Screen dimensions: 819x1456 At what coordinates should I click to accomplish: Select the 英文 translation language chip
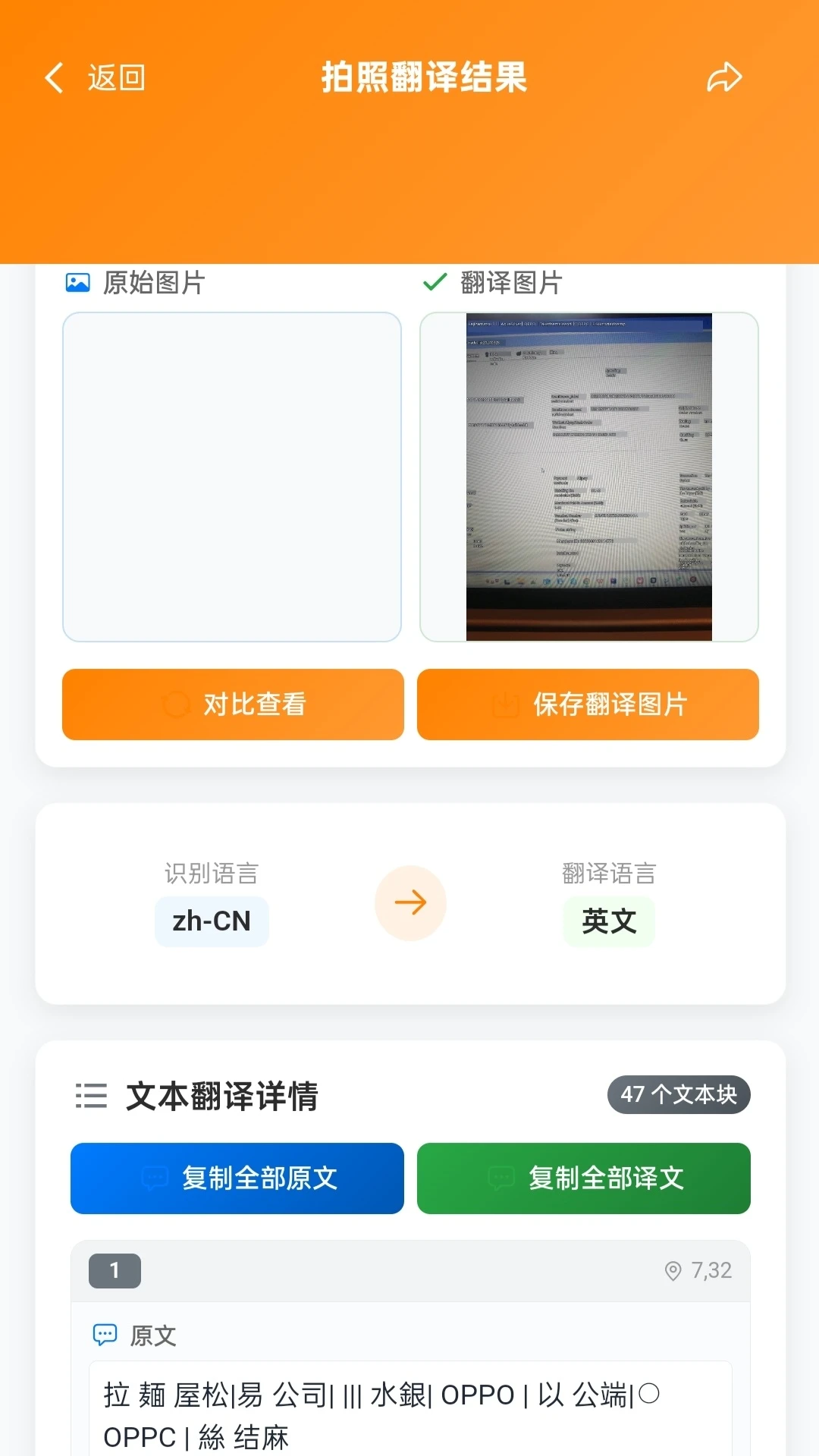coord(608,921)
